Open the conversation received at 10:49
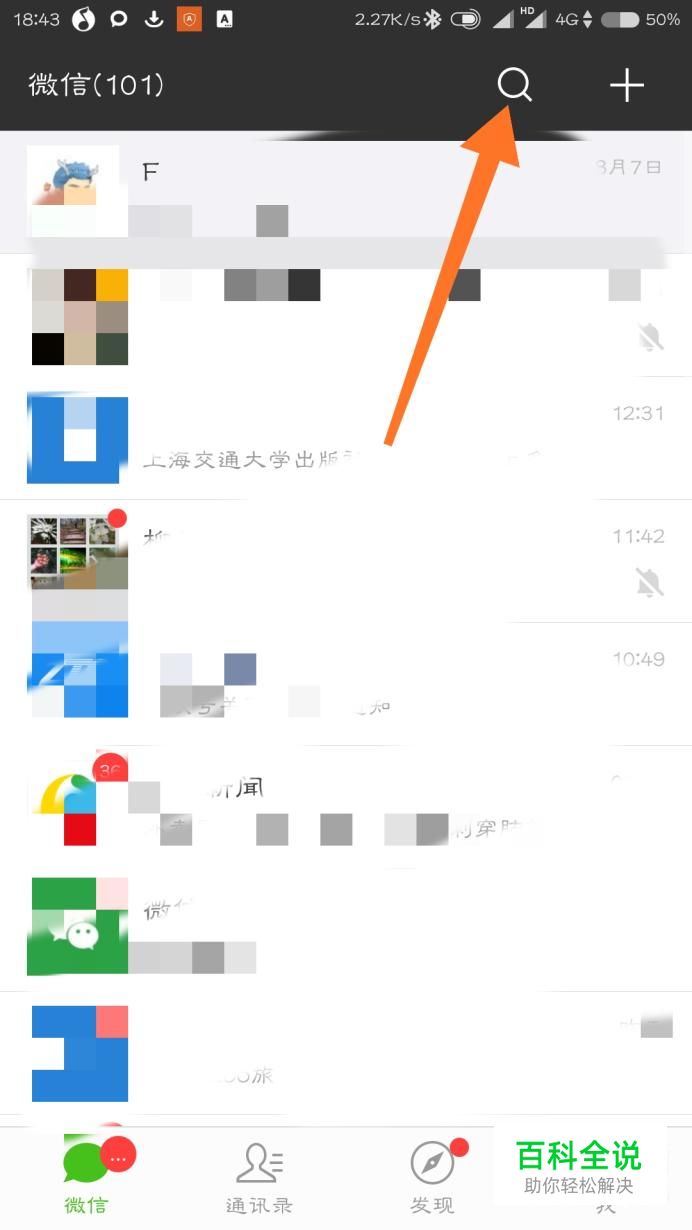692x1230 pixels. coord(345,684)
